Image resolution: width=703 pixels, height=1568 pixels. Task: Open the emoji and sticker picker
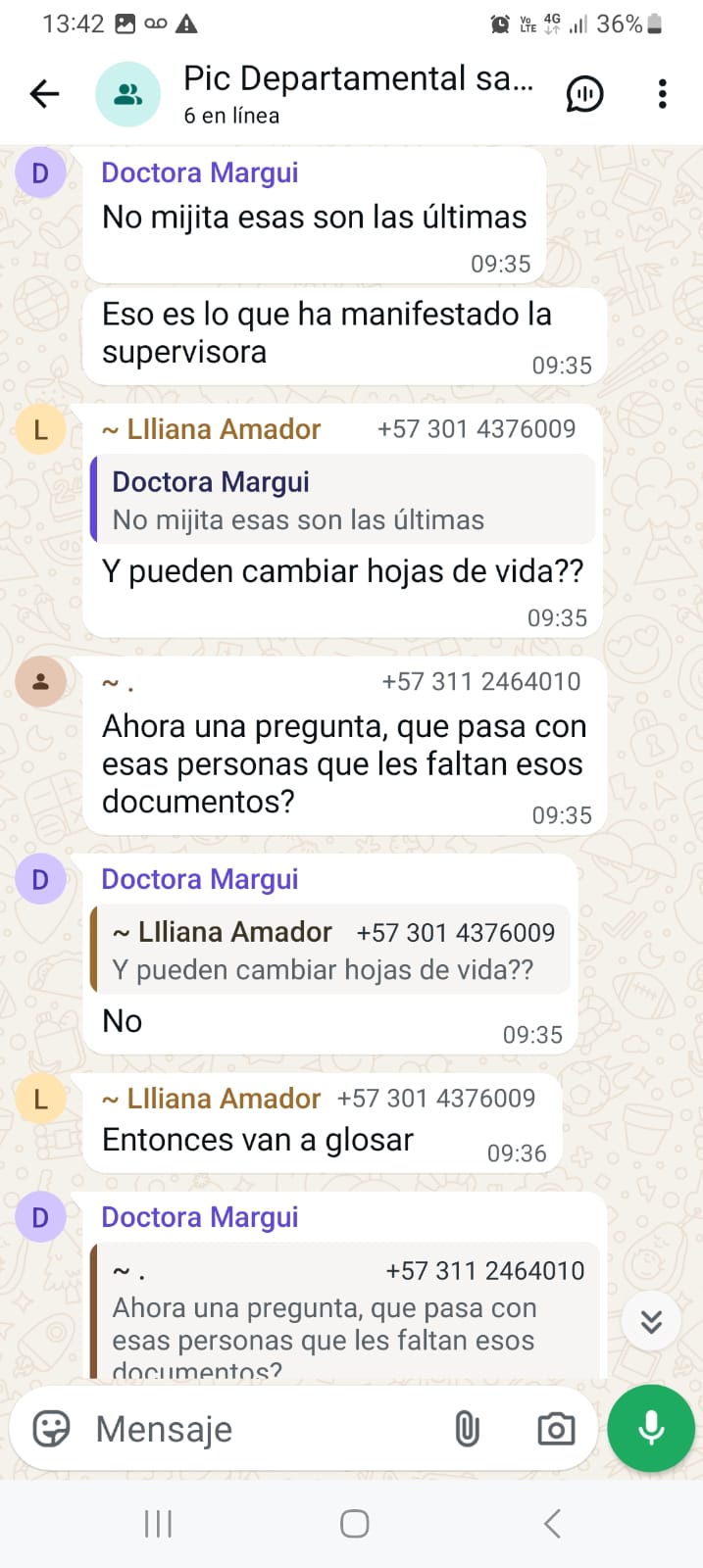[x=51, y=1429]
